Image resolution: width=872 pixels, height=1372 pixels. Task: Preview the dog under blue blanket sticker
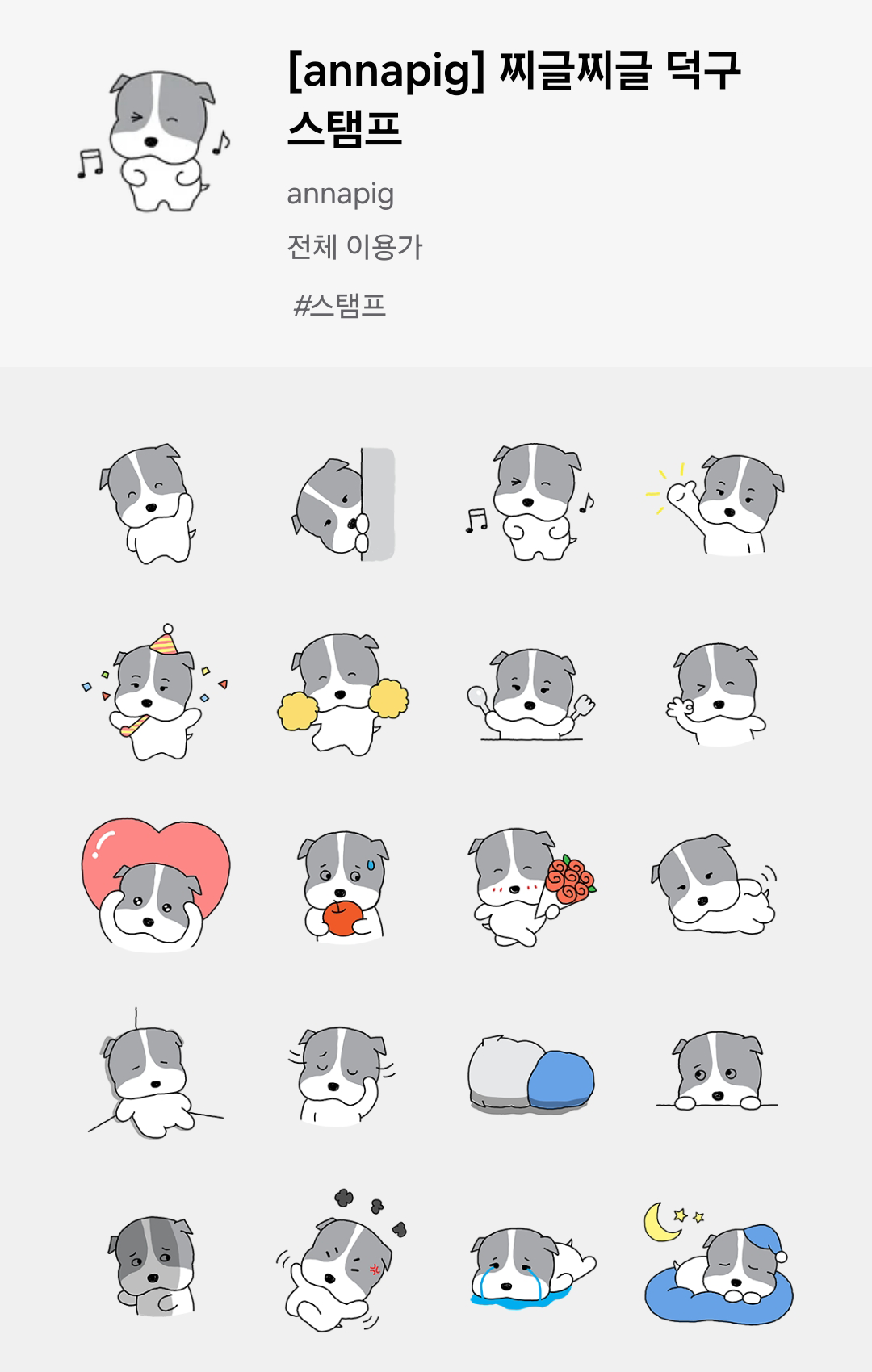531,1073
